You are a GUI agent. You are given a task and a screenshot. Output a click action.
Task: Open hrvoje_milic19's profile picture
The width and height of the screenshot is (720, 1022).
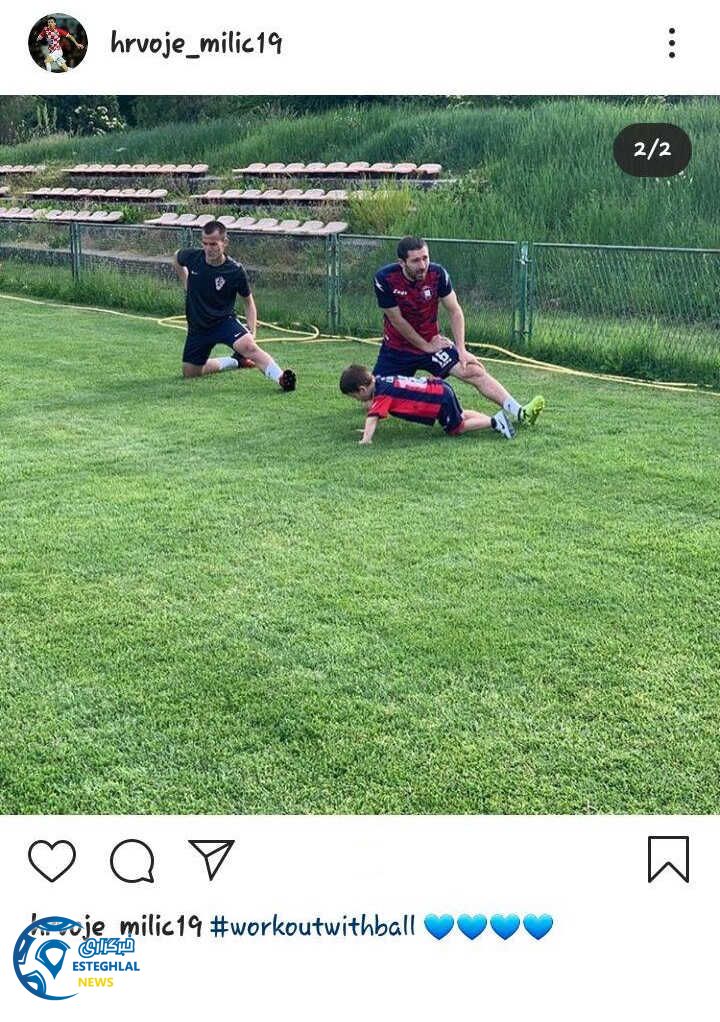pyautogui.click(x=57, y=43)
